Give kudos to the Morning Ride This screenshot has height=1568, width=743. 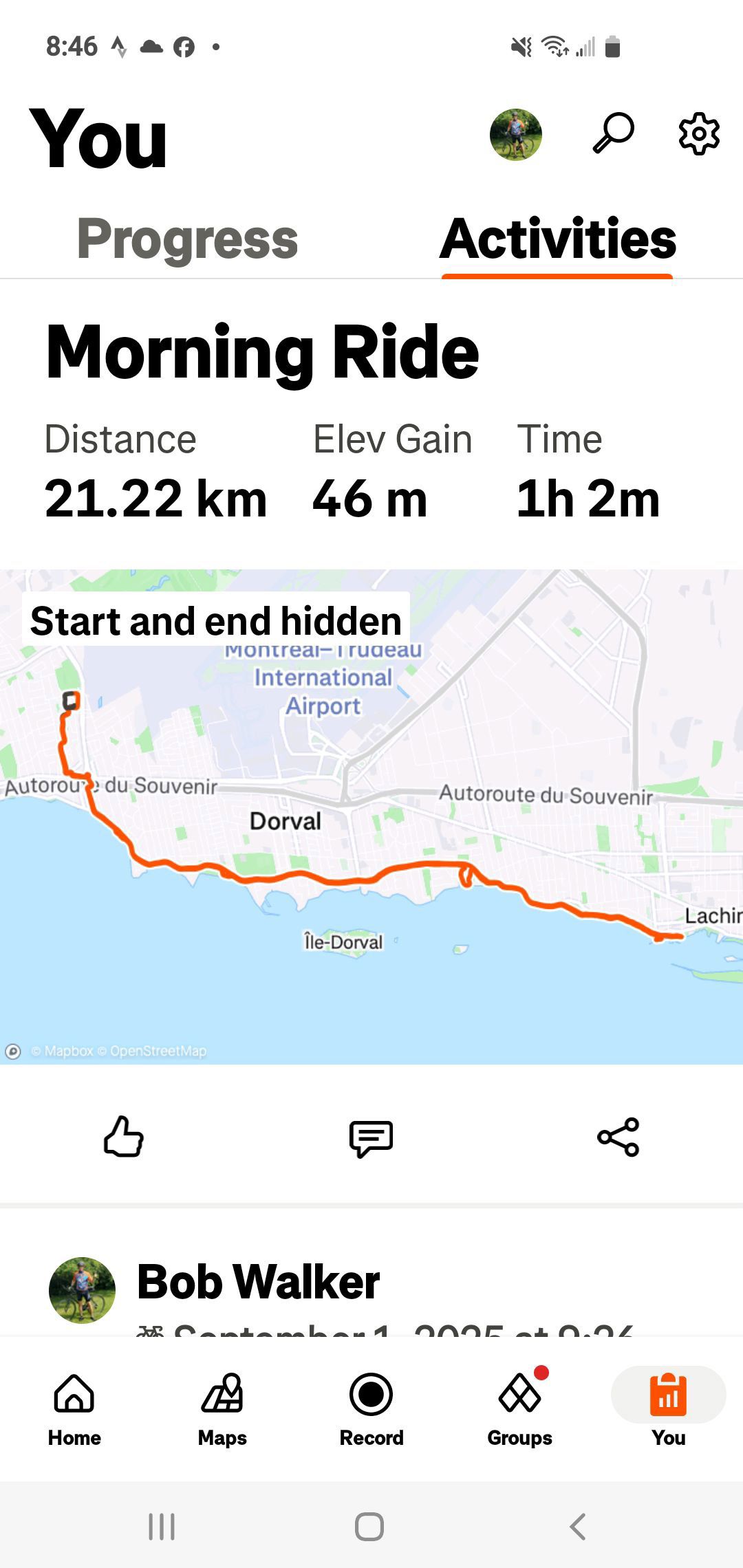click(x=124, y=1137)
